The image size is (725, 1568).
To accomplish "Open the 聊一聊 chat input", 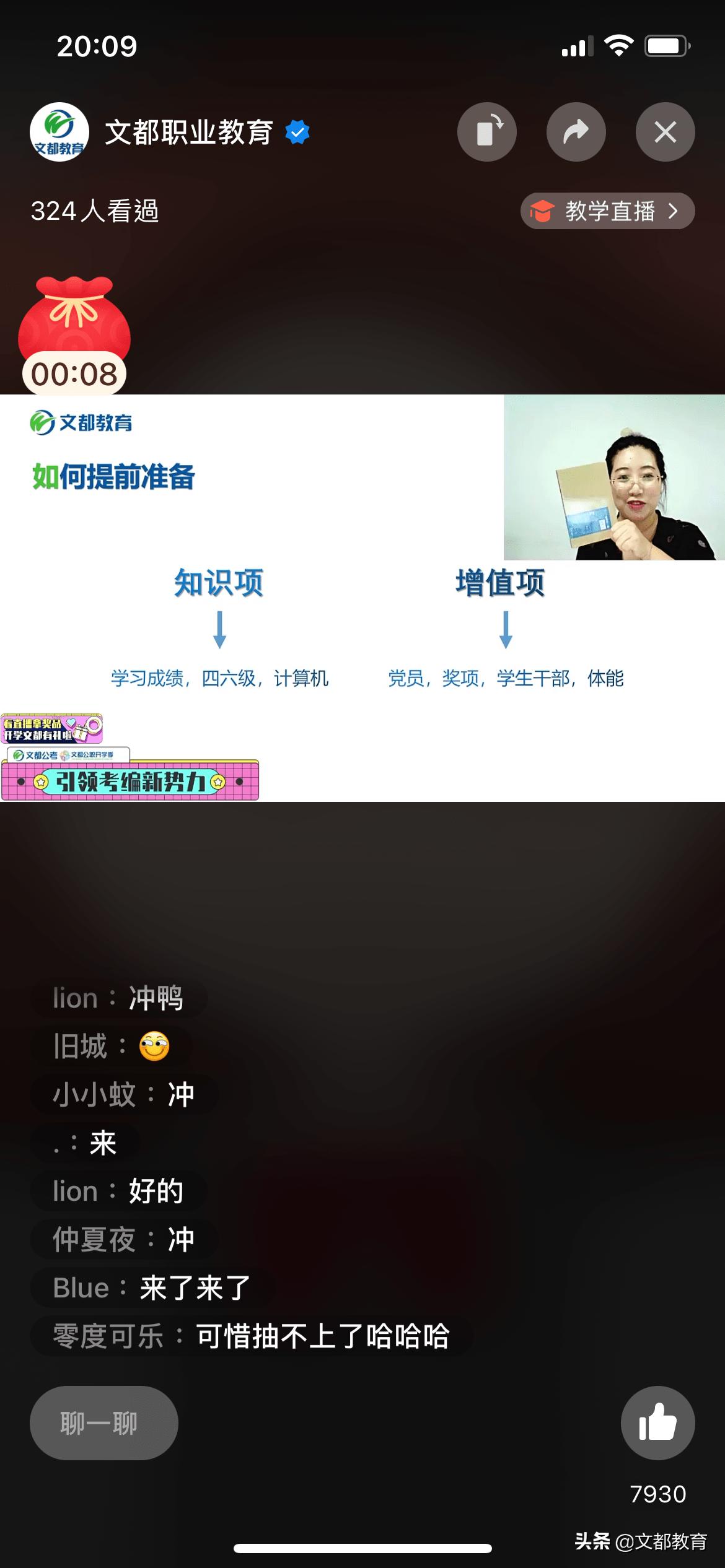I will 103,1423.
